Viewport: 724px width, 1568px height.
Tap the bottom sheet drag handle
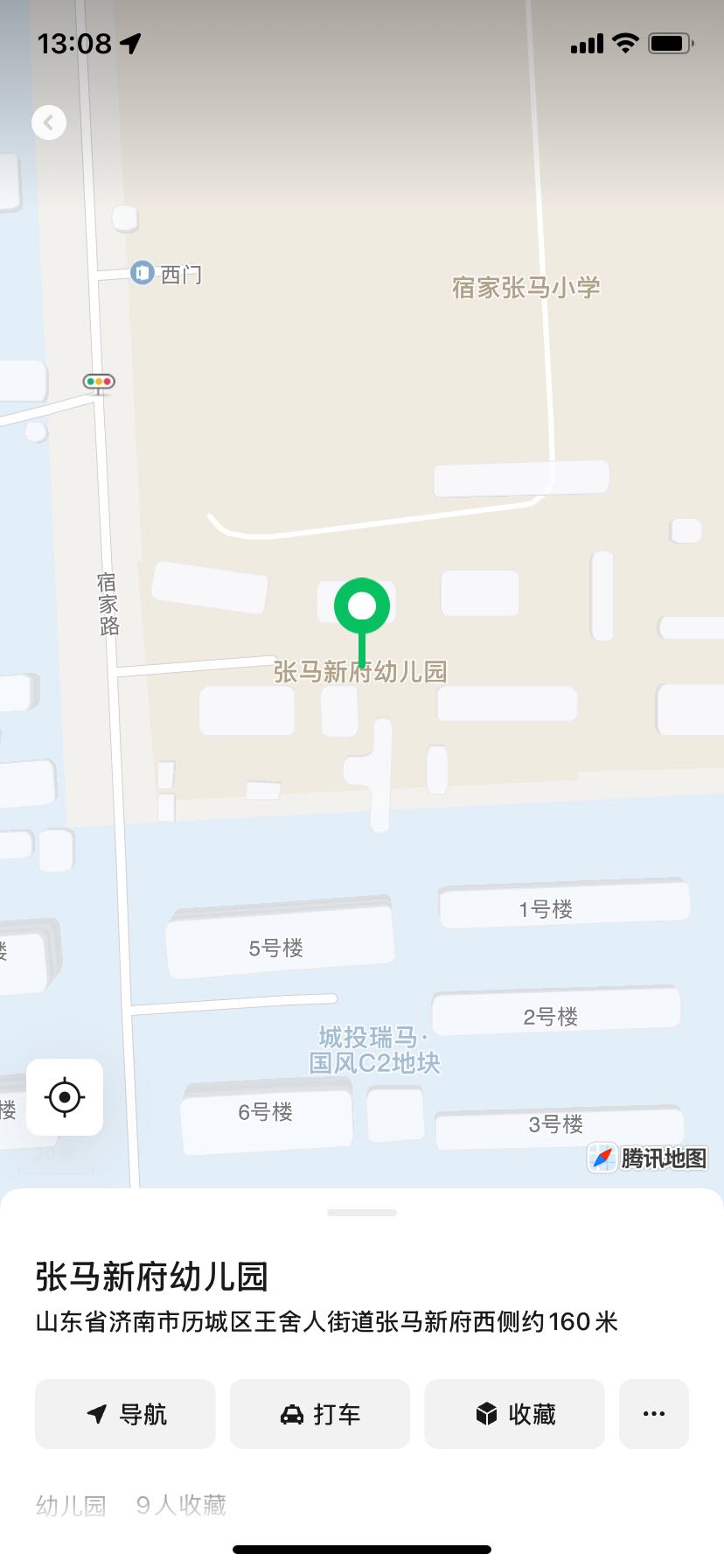pyautogui.click(x=361, y=1213)
